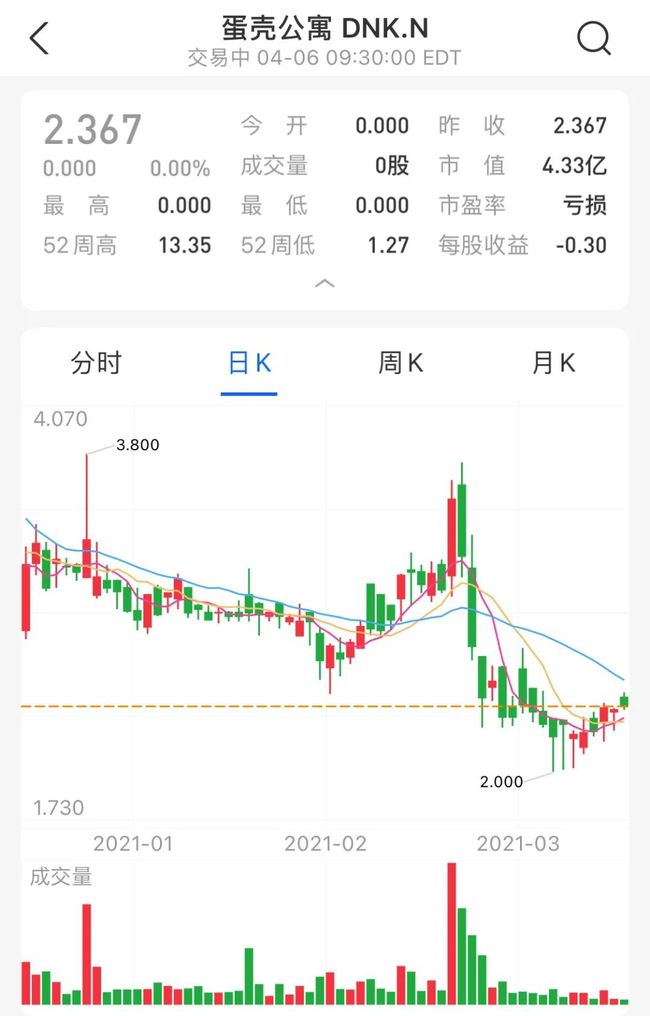Open stock search magnifier icon

[x=594, y=39]
